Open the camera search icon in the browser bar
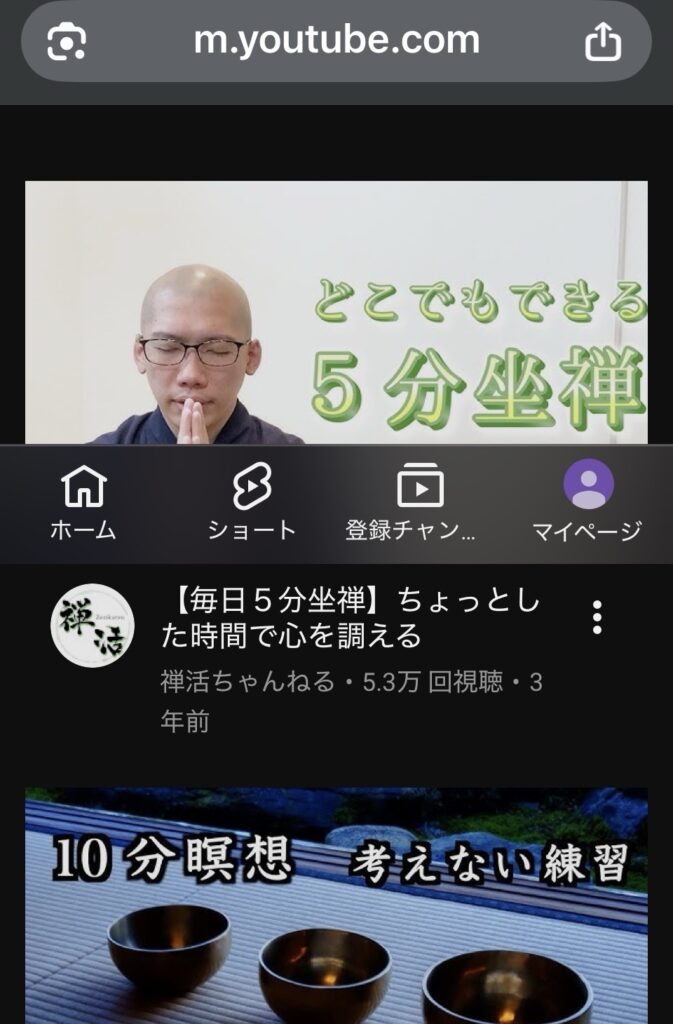This screenshot has width=673, height=1024. [x=67, y=42]
